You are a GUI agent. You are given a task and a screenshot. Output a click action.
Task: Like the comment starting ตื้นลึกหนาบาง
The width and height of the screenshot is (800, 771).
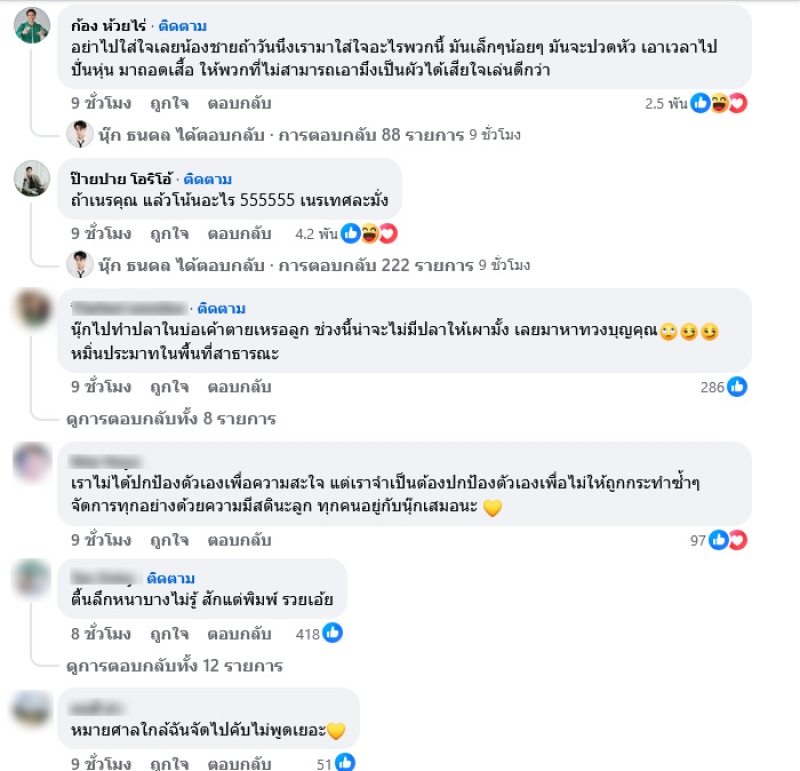pyautogui.click(x=170, y=634)
